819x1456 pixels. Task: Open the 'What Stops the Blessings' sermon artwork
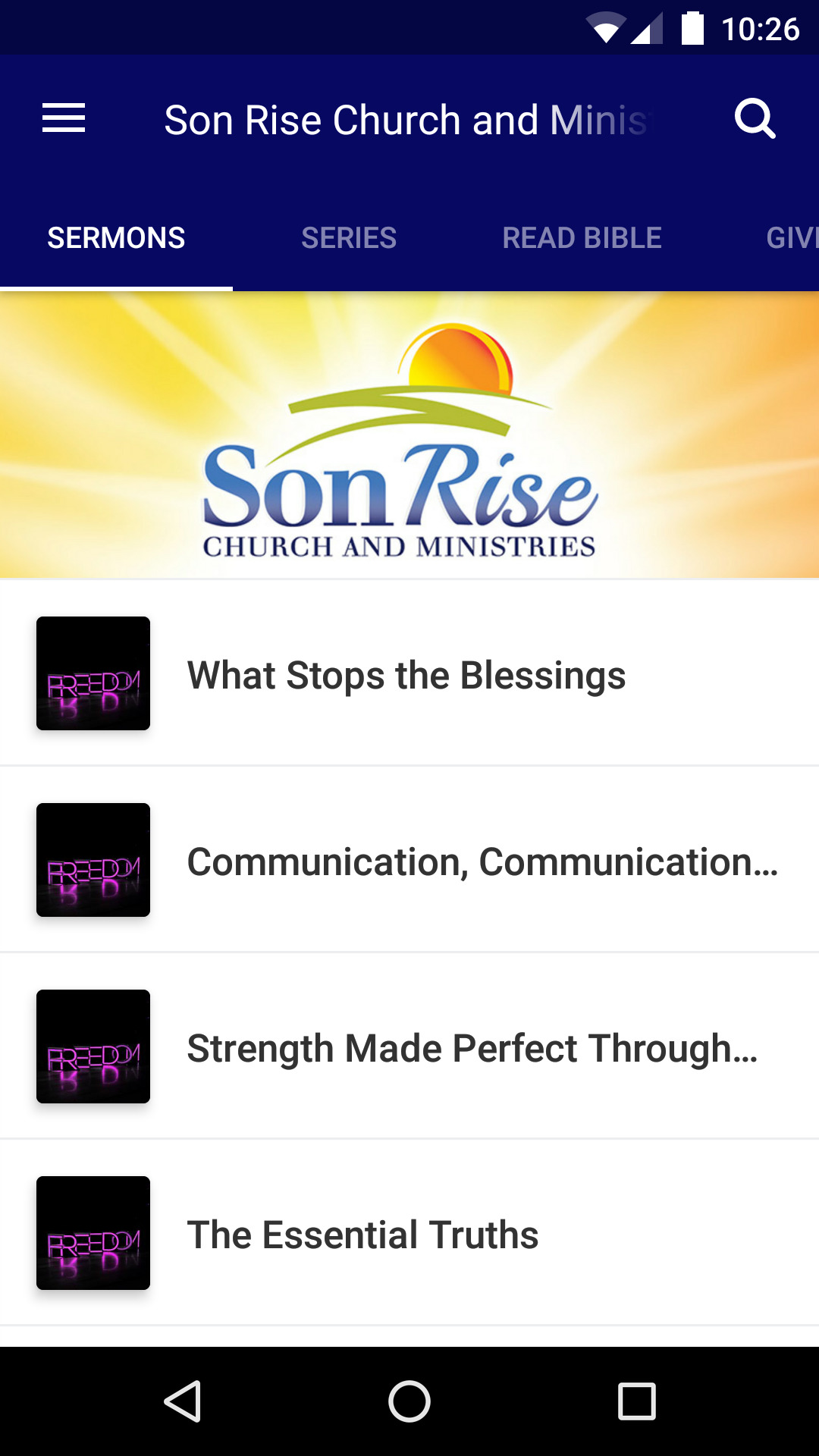tap(93, 673)
